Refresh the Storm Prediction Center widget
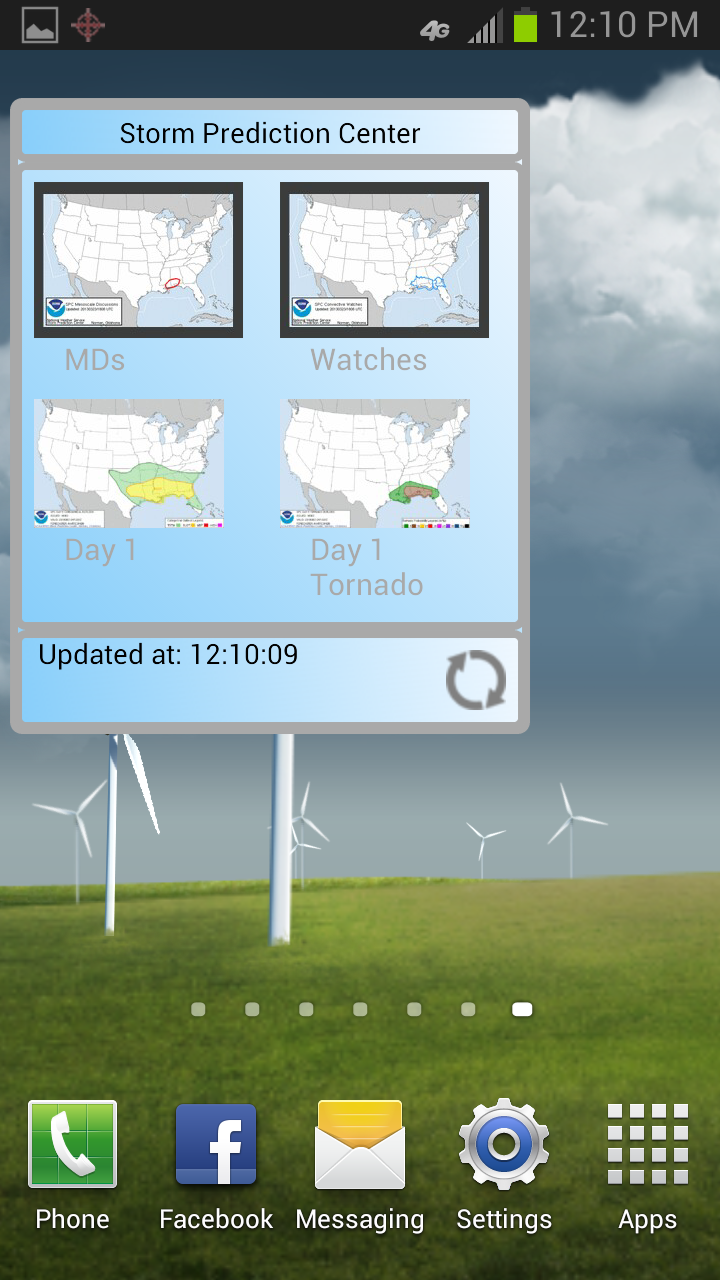720x1280 pixels. [x=477, y=678]
